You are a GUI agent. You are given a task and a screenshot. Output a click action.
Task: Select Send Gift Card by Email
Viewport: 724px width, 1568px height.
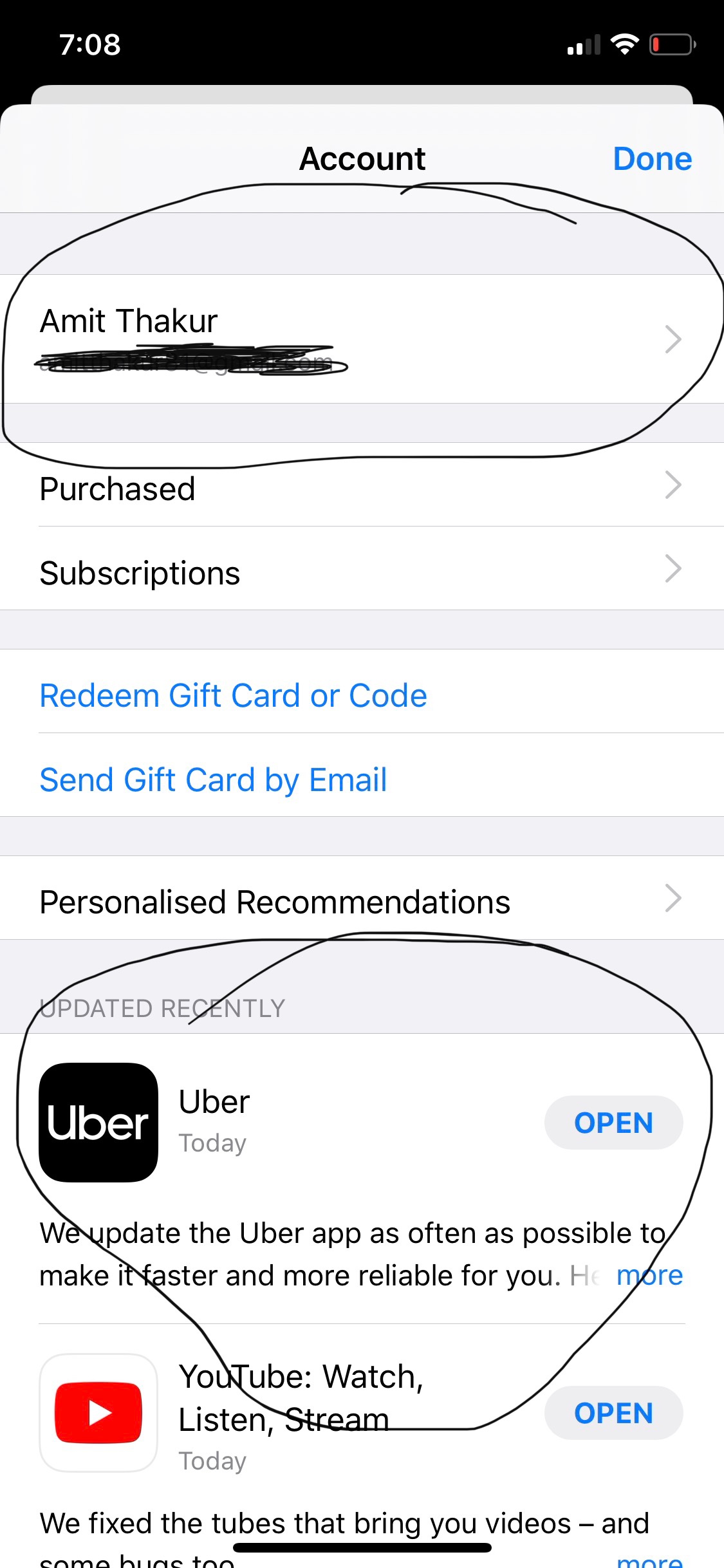pos(213,779)
